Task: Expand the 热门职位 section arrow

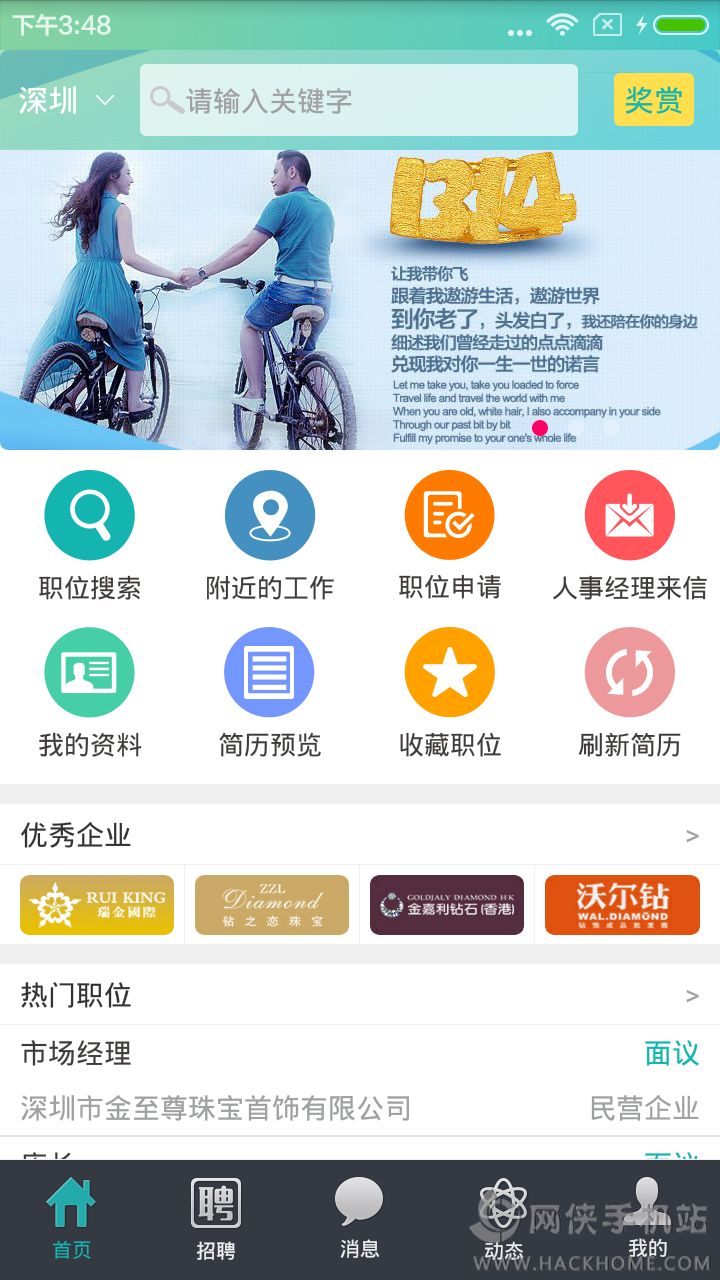Action: (x=692, y=995)
